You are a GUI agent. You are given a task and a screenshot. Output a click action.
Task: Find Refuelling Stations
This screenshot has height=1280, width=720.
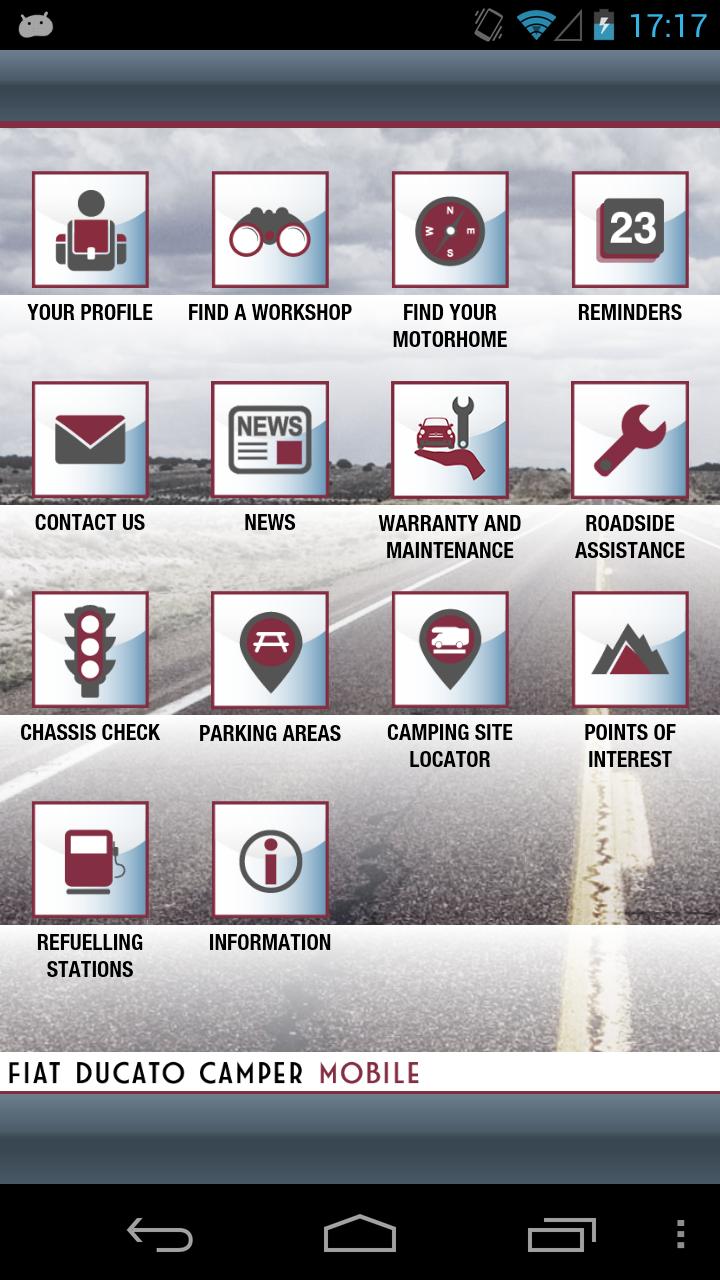coord(90,860)
